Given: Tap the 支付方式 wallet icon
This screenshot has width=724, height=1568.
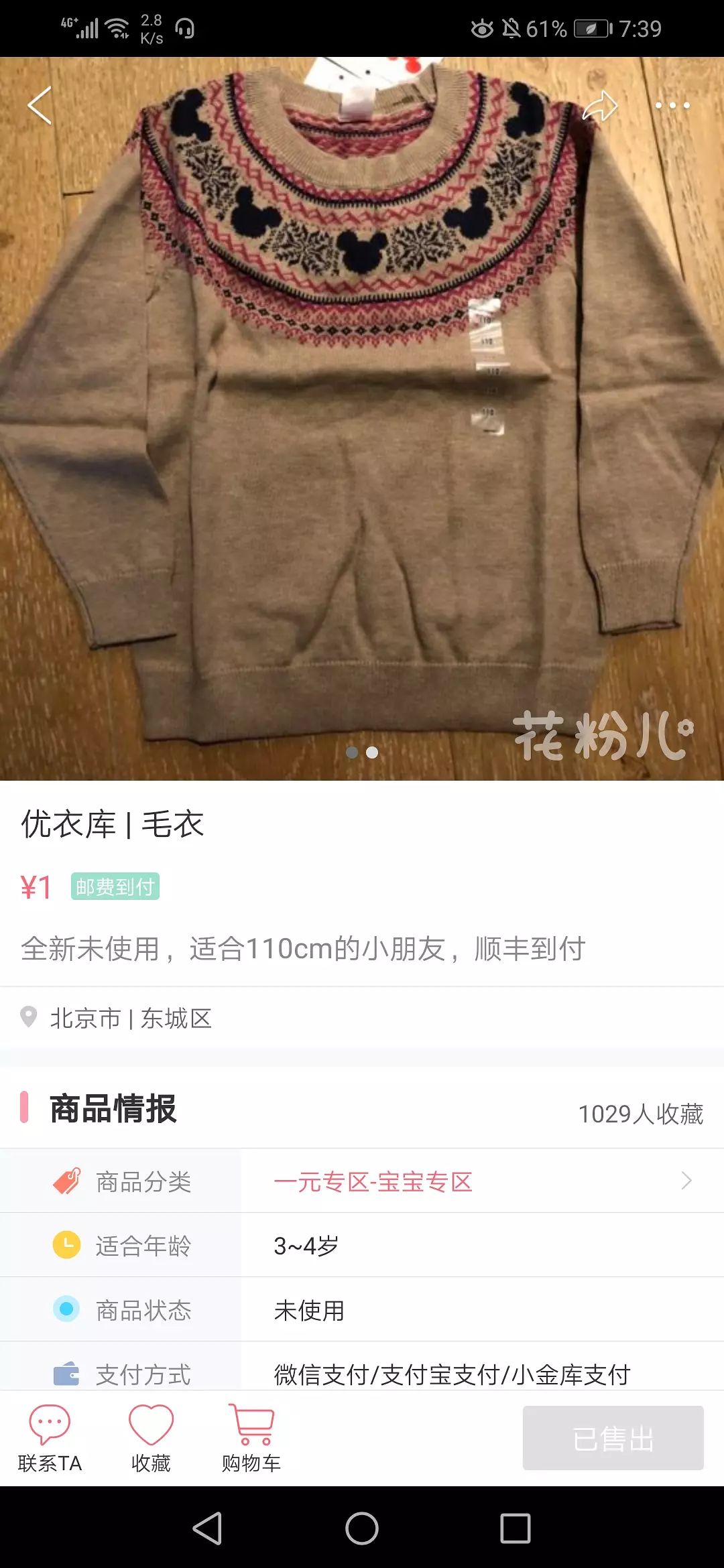Looking at the screenshot, I should pos(67,1375).
